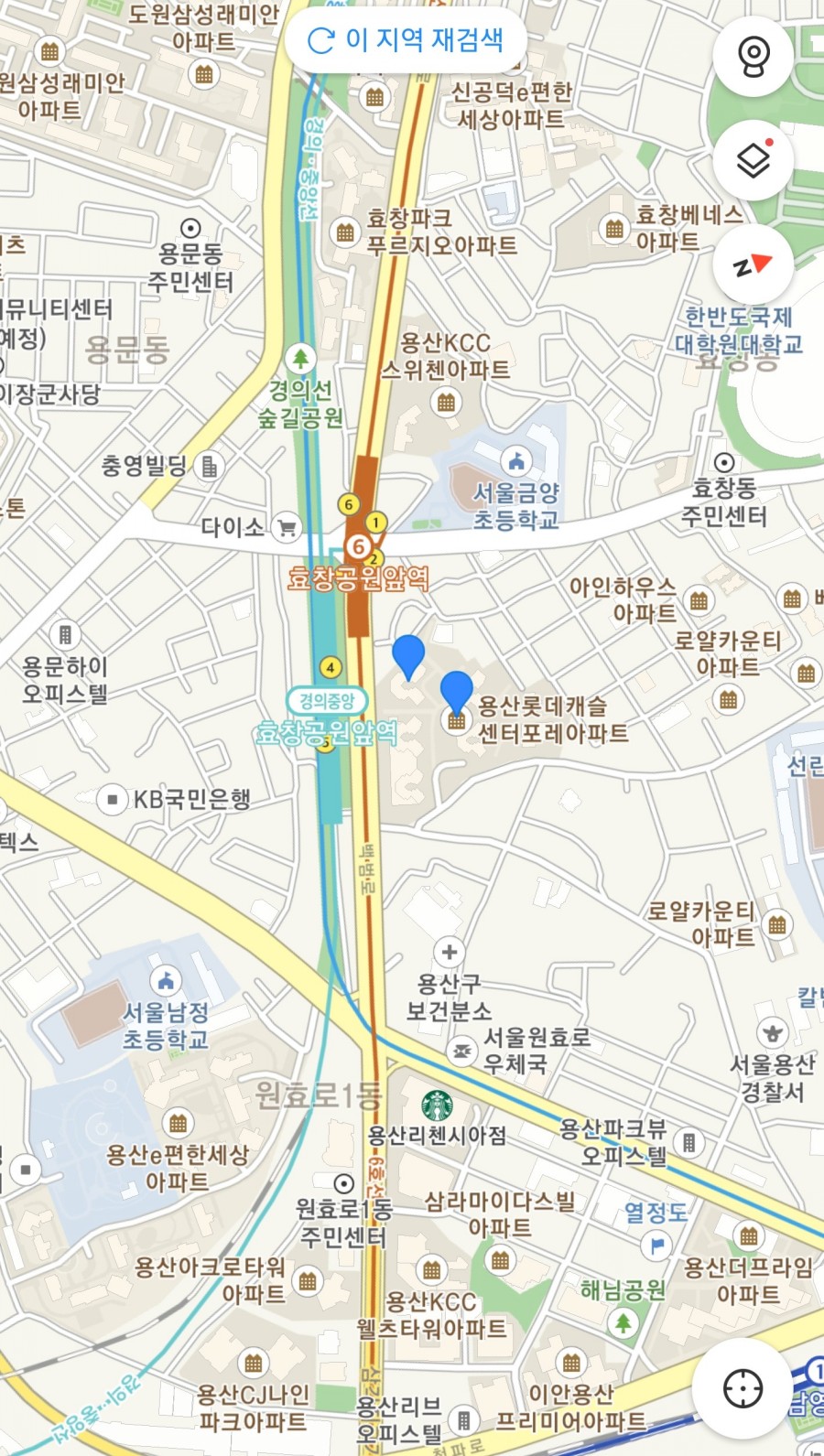Select the 서울금양초등학교 school marker
The width and height of the screenshot is (824, 1456).
pos(515,460)
